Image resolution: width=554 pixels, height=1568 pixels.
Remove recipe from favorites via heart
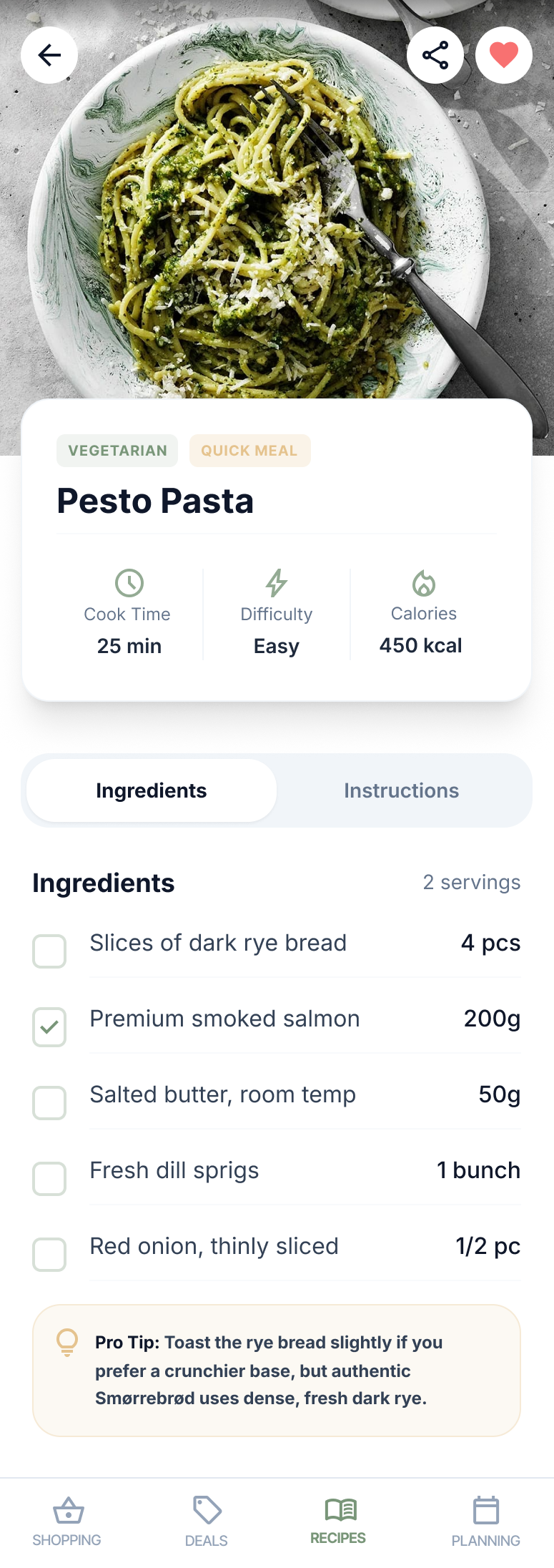coord(503,55)
